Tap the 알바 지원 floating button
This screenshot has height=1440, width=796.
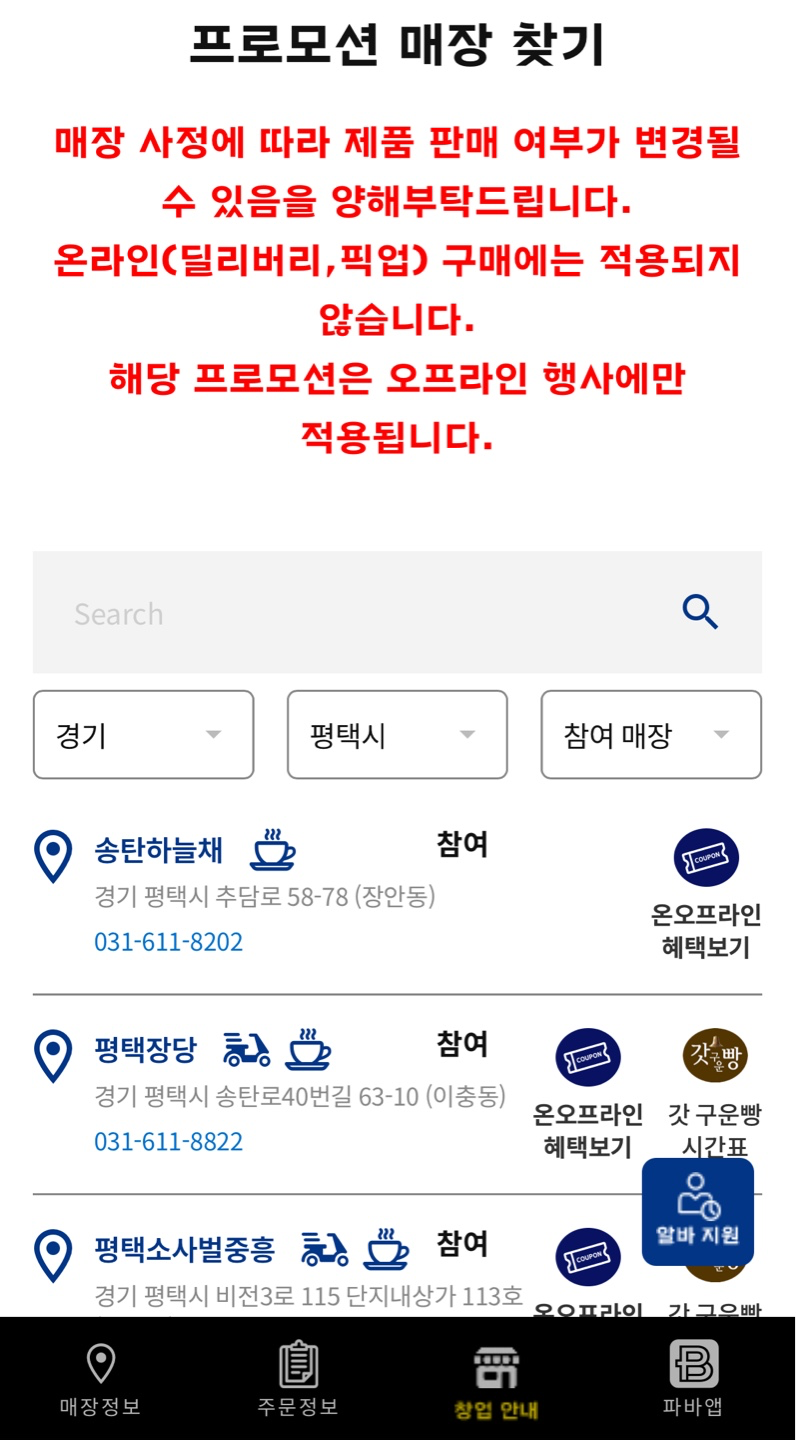pos(697,1211)
